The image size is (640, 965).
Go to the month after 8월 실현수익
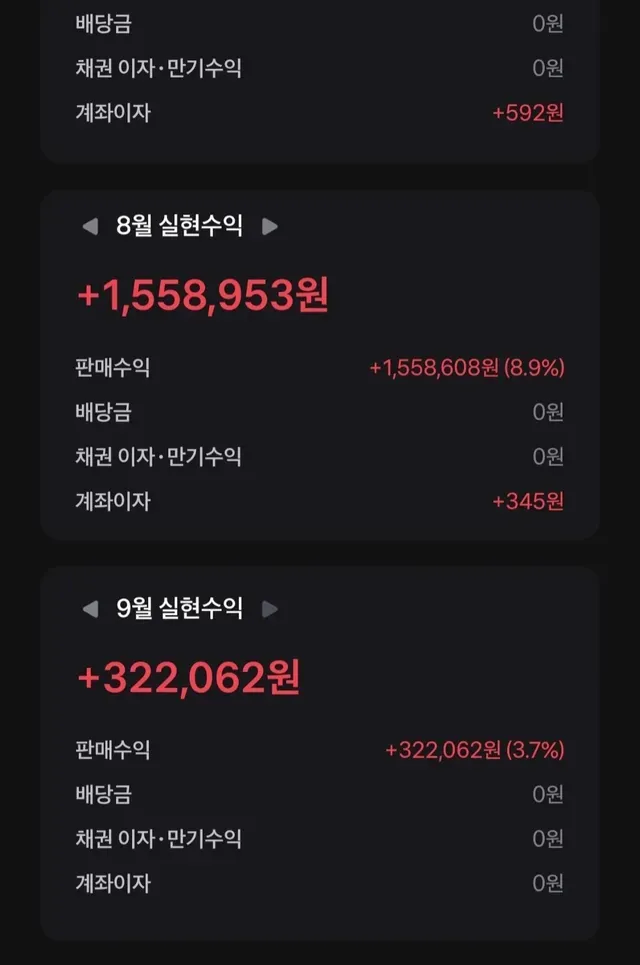coord(269,227)
